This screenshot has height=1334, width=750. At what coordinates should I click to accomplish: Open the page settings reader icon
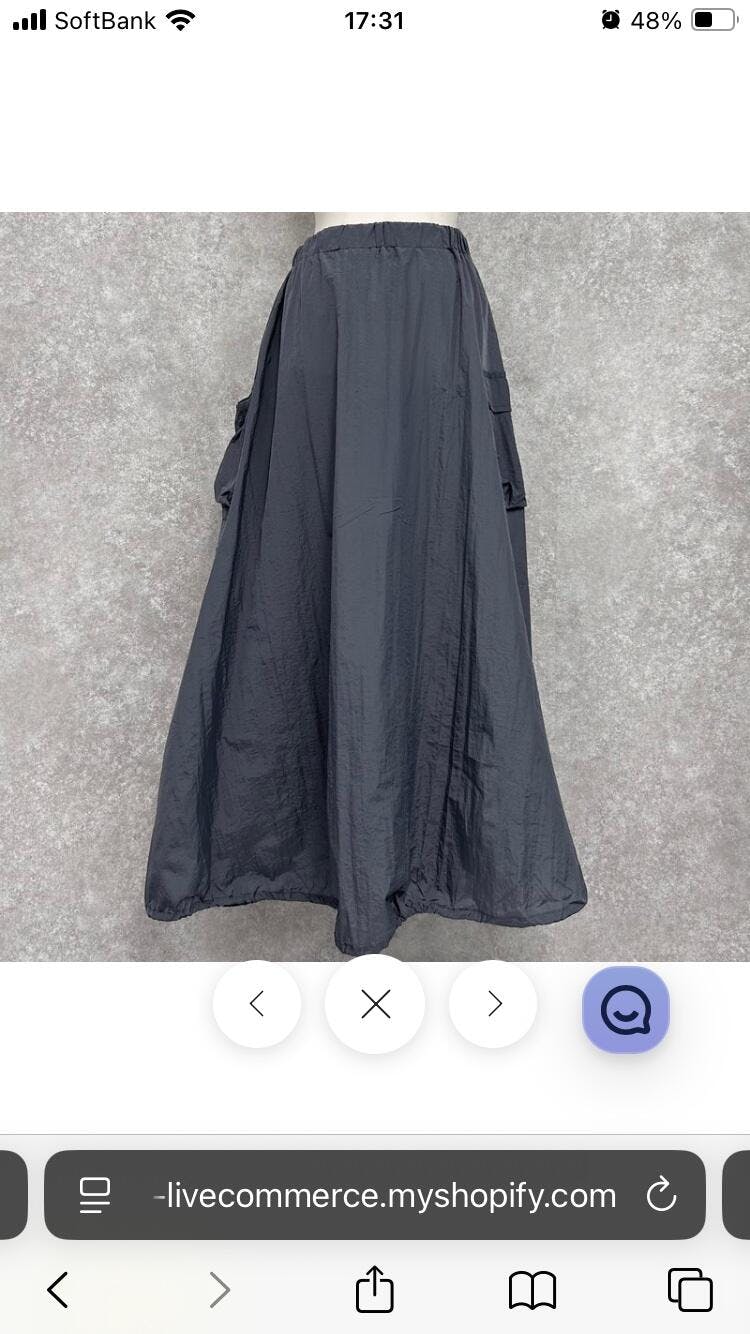coord(95,1195)
